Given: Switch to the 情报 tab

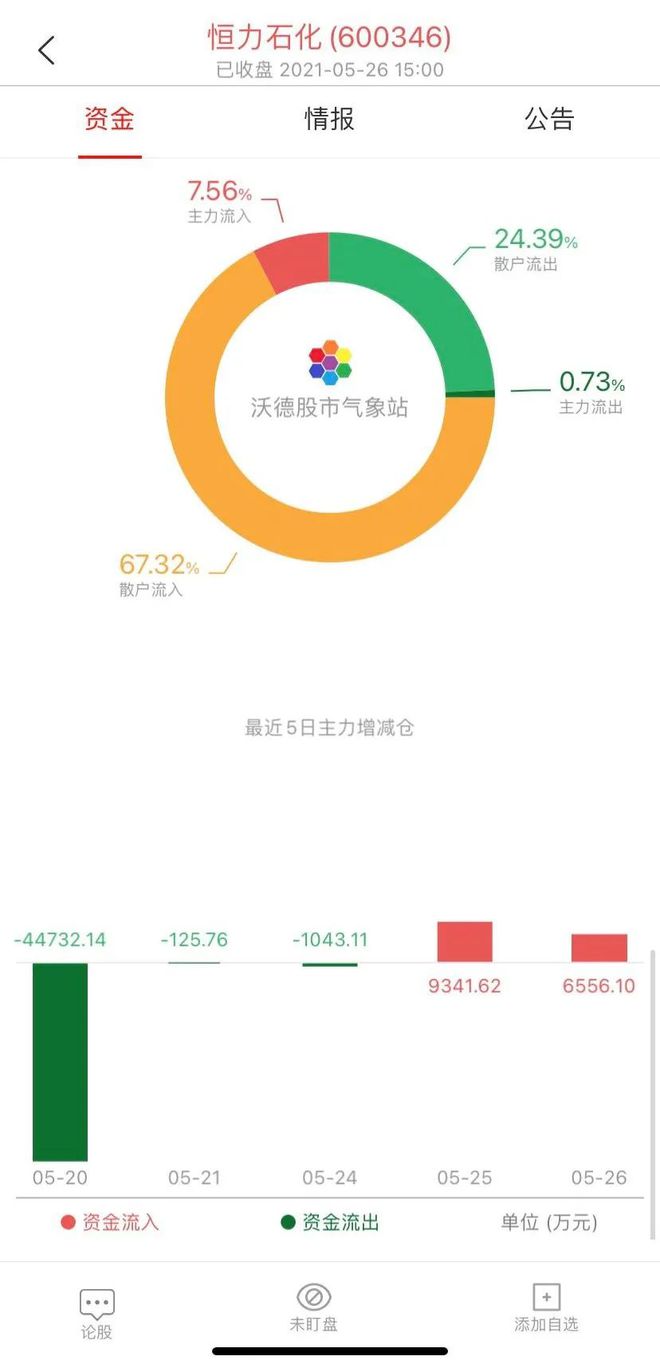Looking at the screenshot, I should 329,120.
